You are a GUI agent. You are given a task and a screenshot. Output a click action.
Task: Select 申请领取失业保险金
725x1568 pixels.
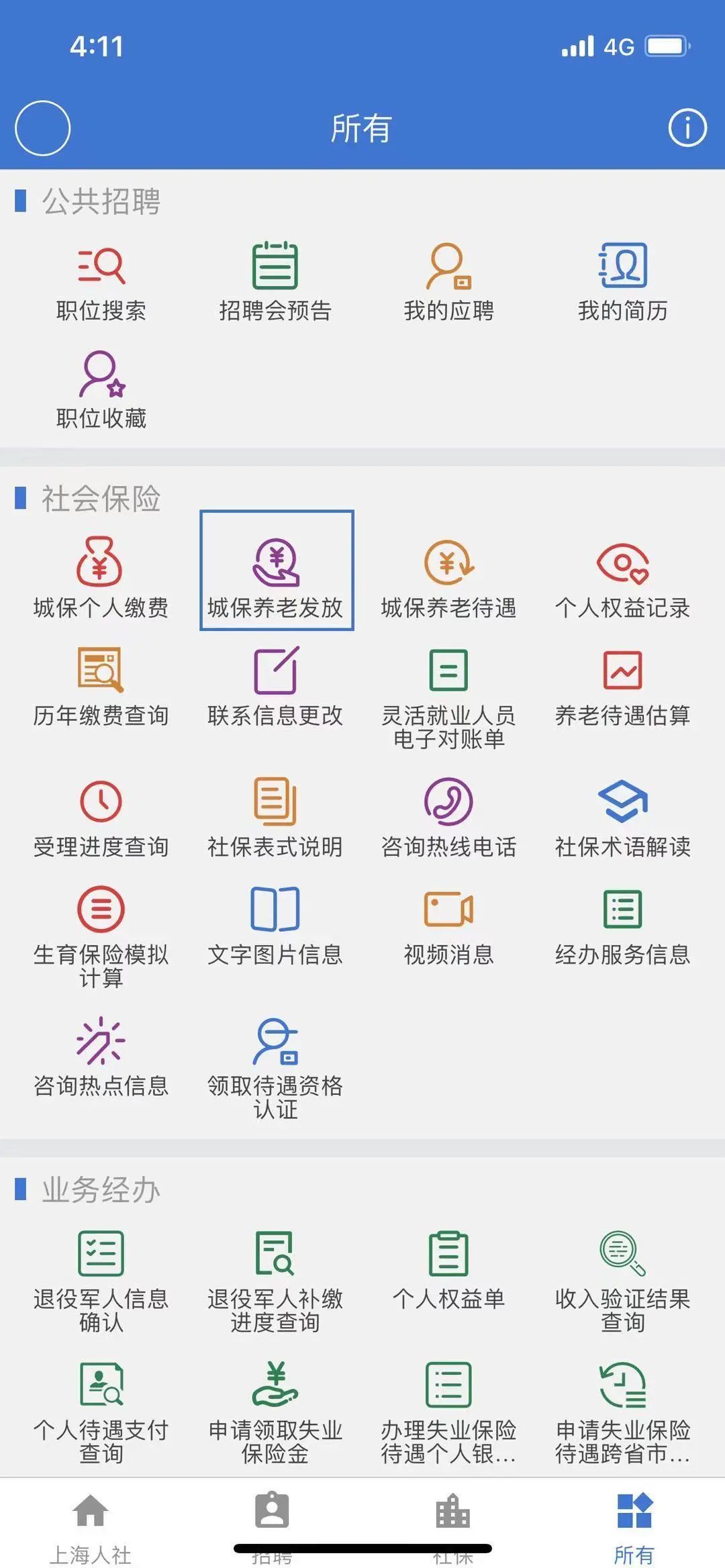click(x=275, y=1410)
